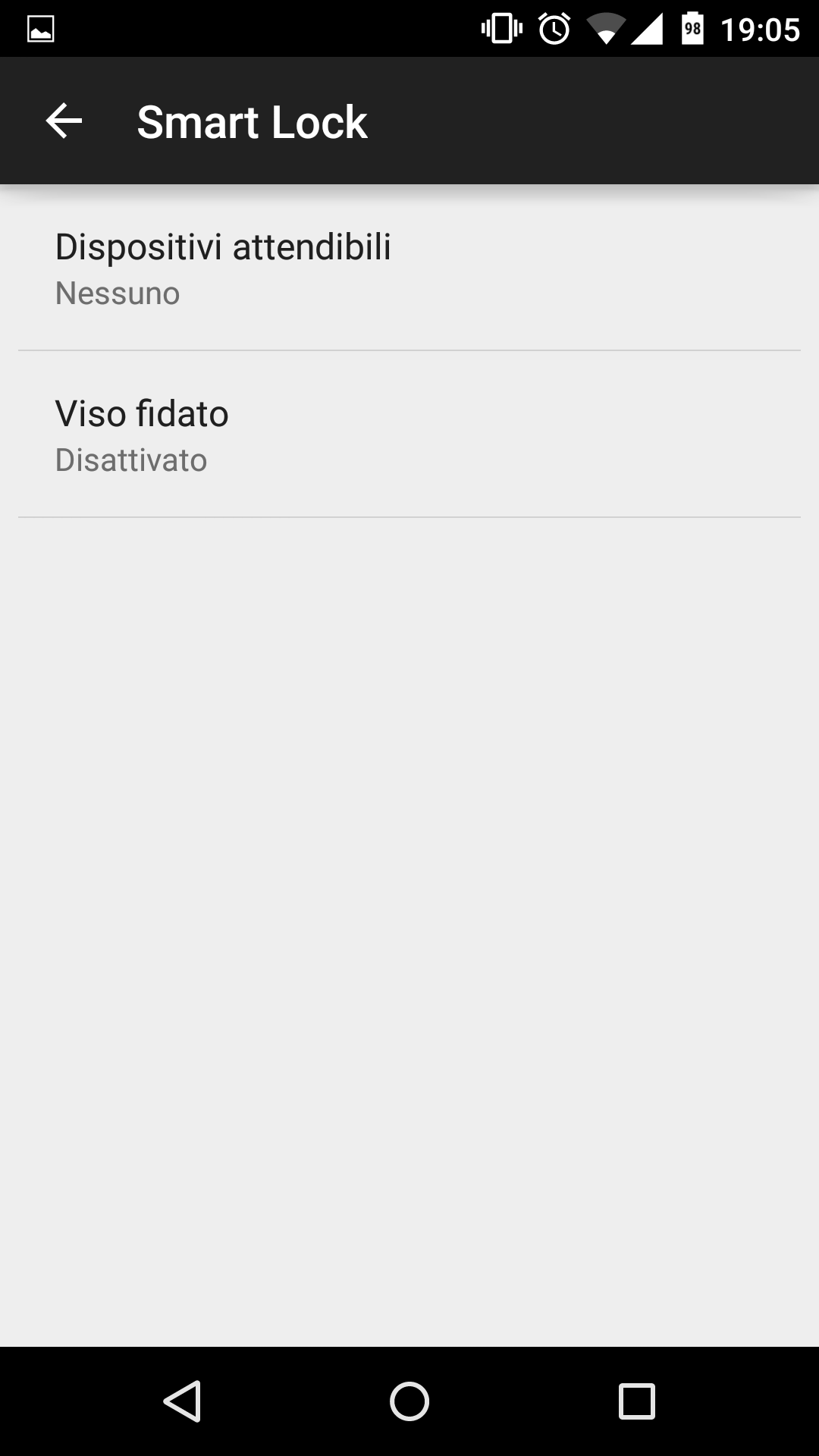Viewport: 819px width, 1456px height.
Task: Open Dispositivi attendibili settings
Action: 409,268
